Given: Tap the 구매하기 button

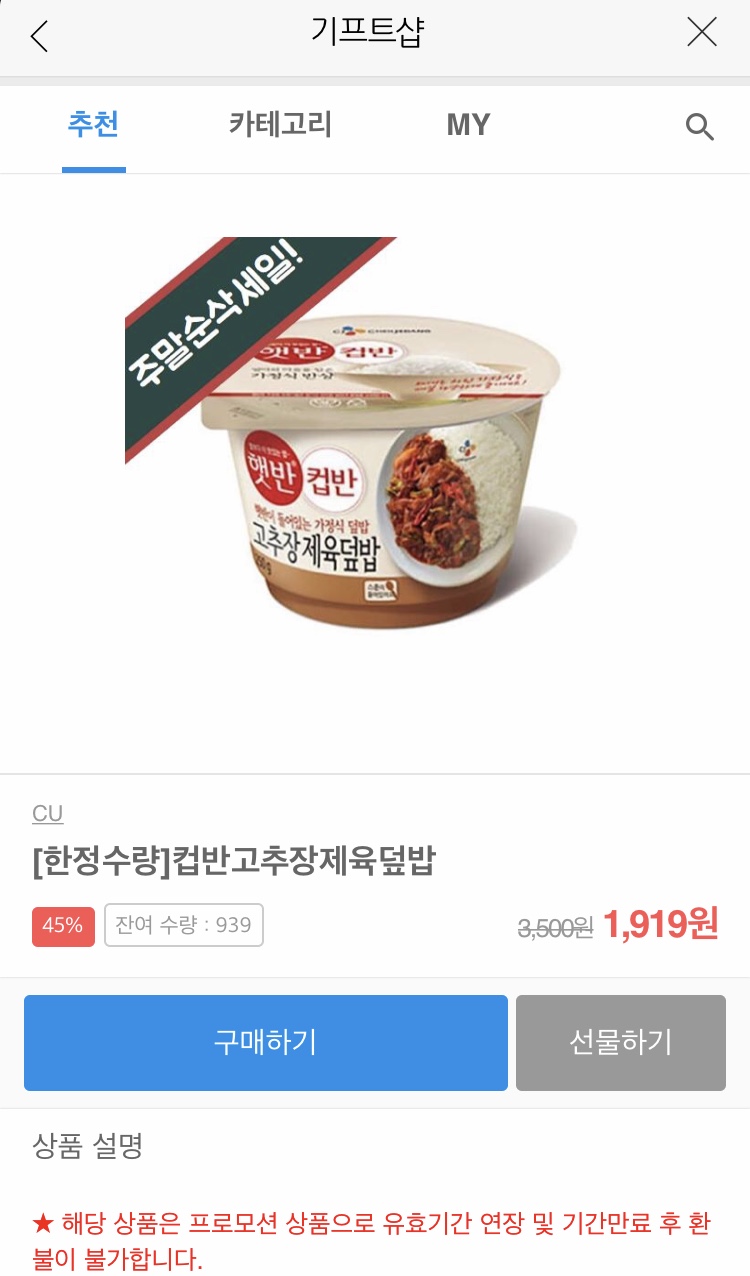Looking at the screenshot, I should pos(265,1042).
